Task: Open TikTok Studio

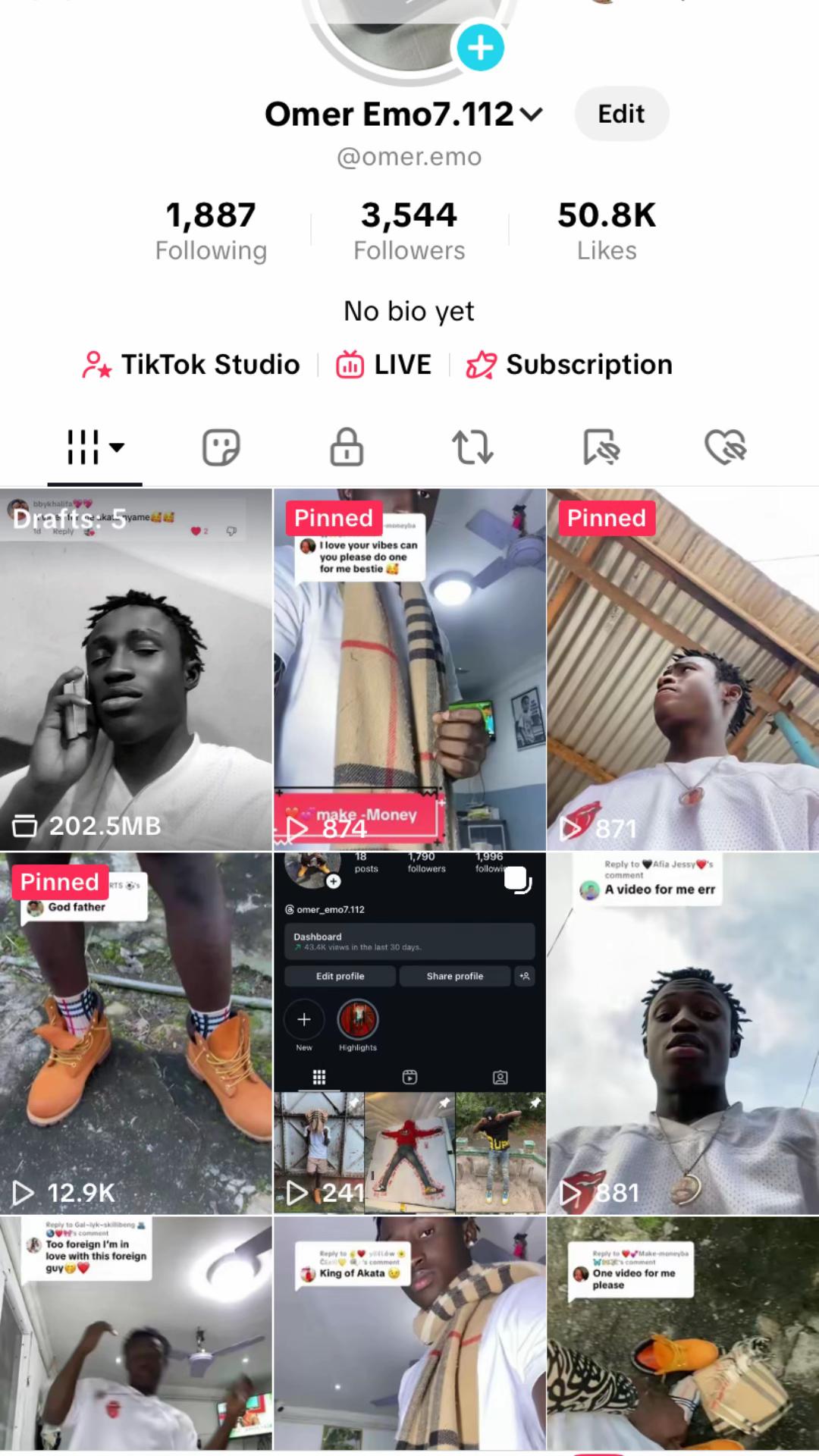Action: coord(191,365)
